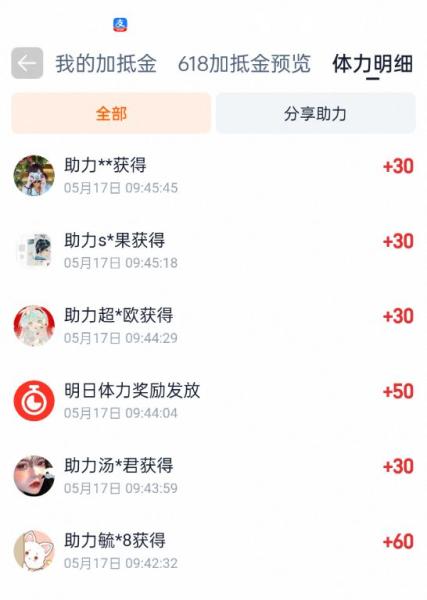Select the 体力明细 tab

(373, 64)
